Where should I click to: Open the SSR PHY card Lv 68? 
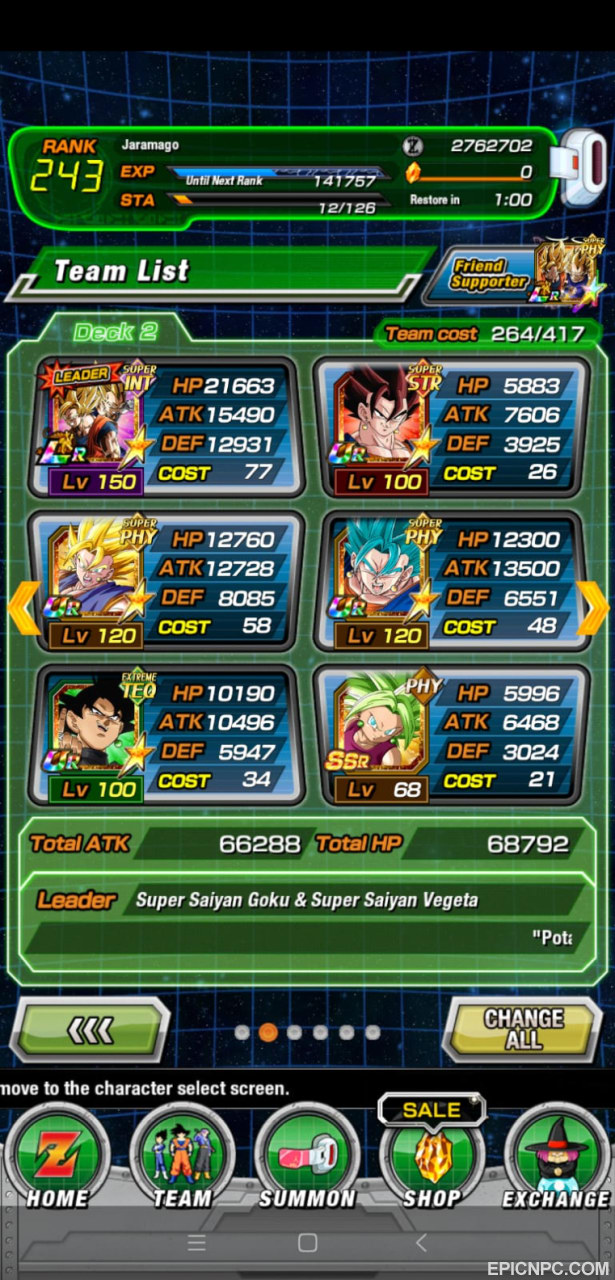(450, 735)
